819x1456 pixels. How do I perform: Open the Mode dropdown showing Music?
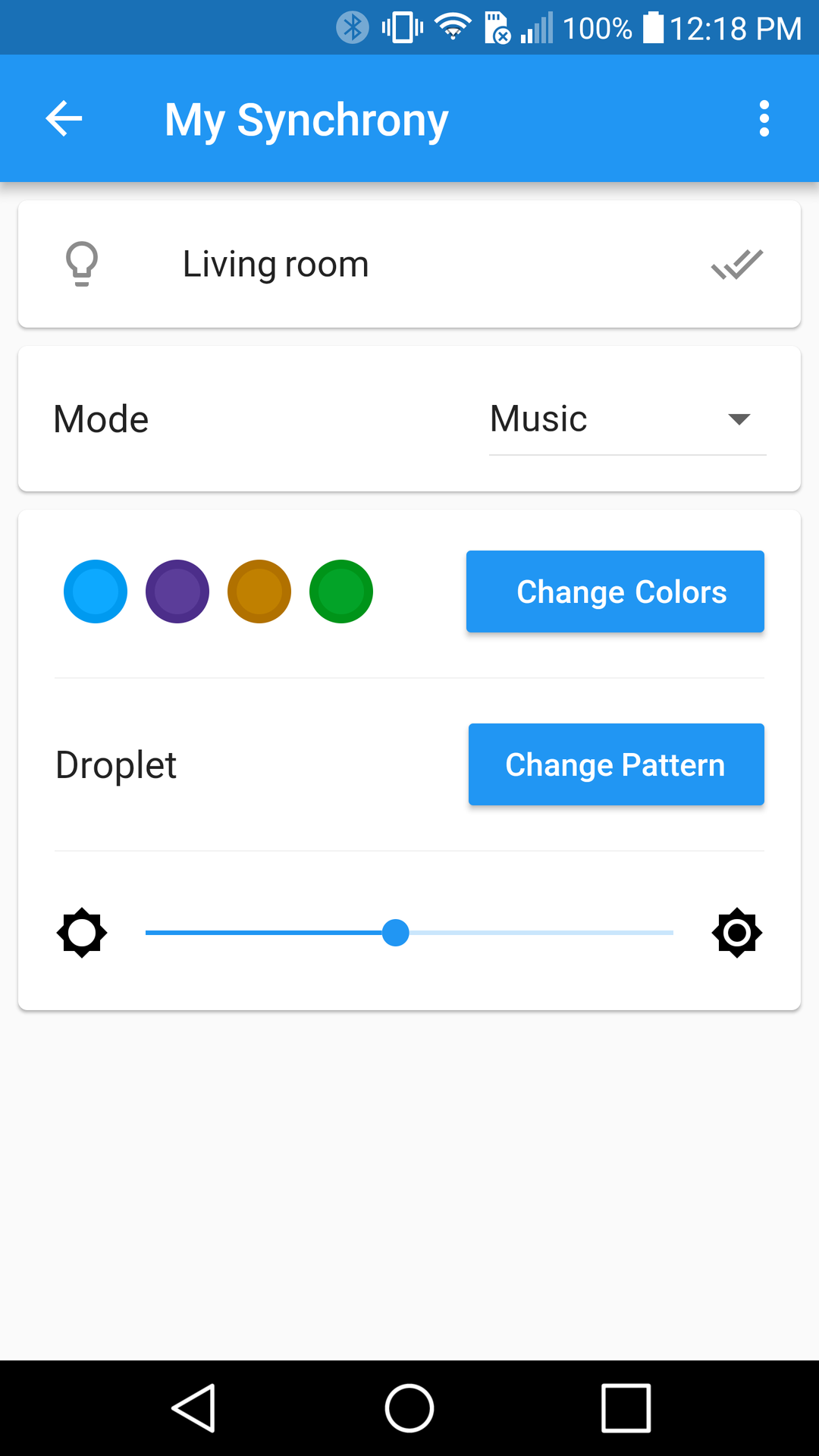pos(628,418)
